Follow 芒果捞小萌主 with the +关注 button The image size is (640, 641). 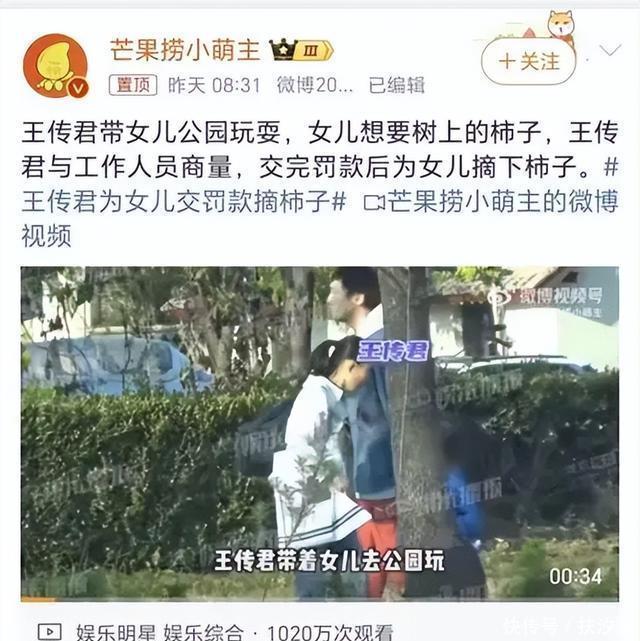point(529,62)
